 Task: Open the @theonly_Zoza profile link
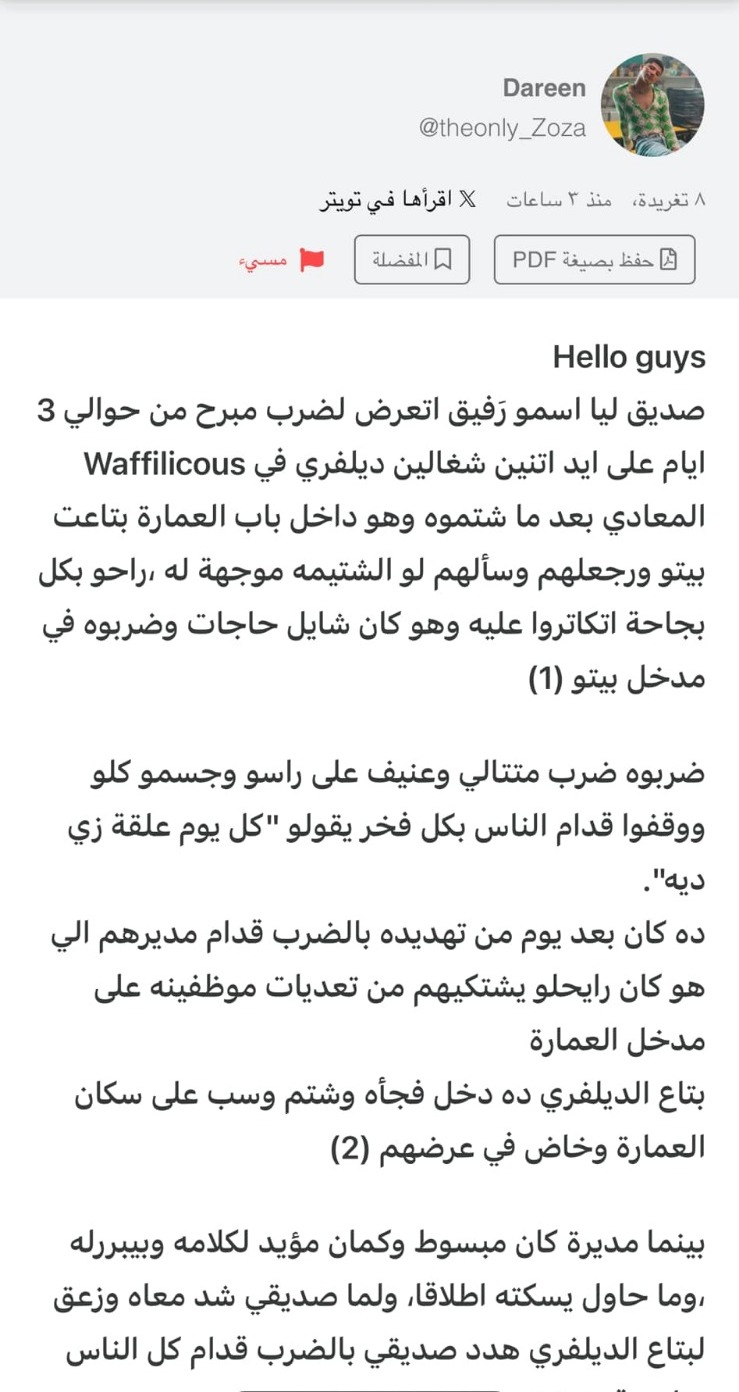pos(502,128)
